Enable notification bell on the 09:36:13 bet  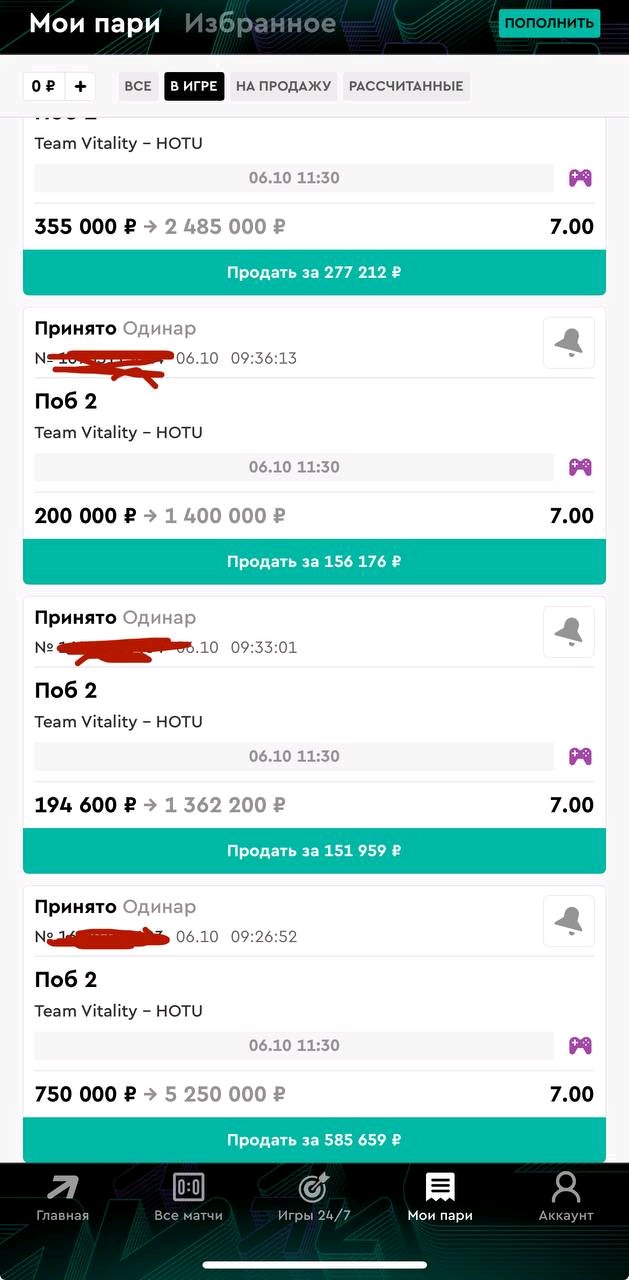tap(568, 343)
